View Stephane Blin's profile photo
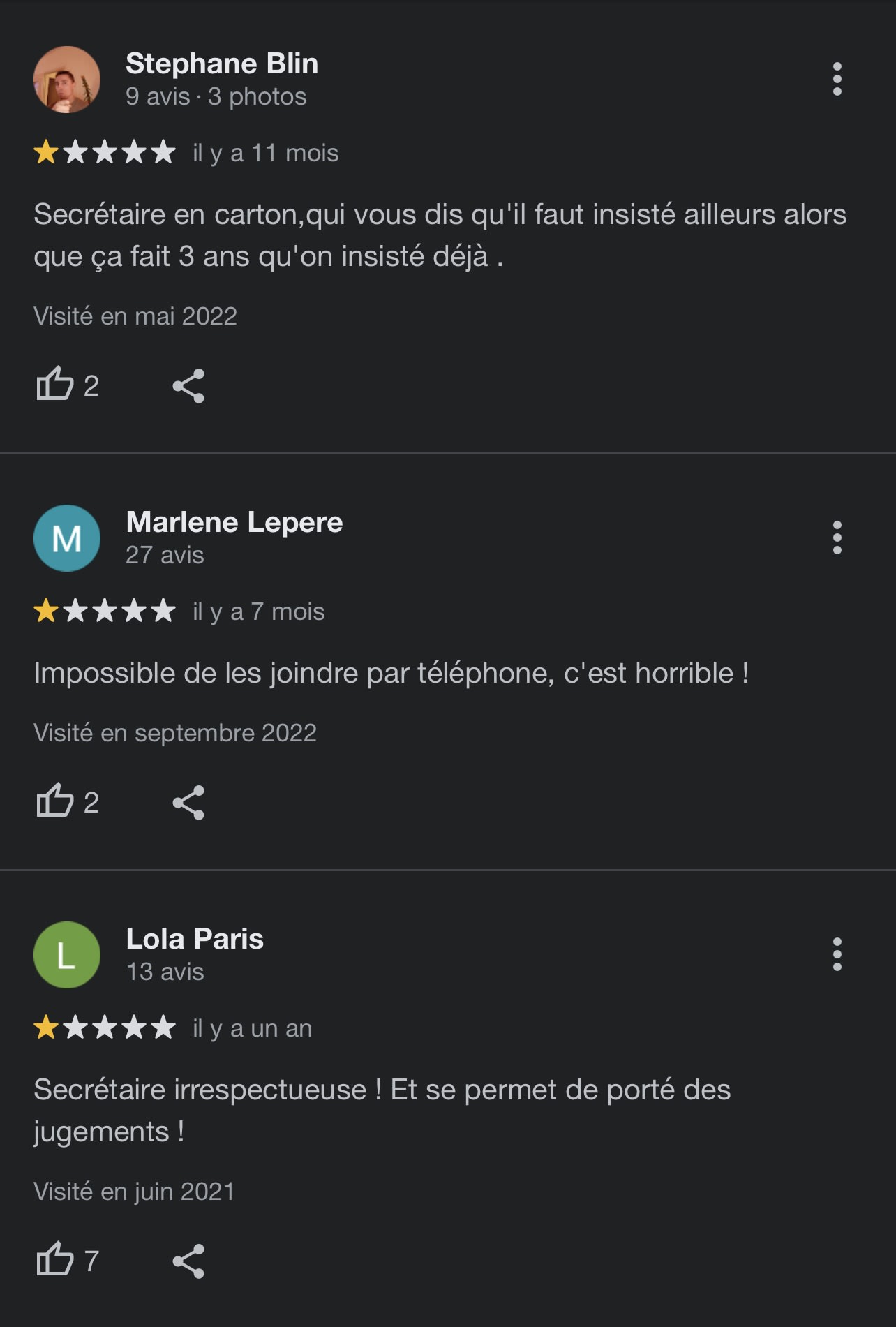This screenshot has width=896, height=1327. [x=67, y=80]
